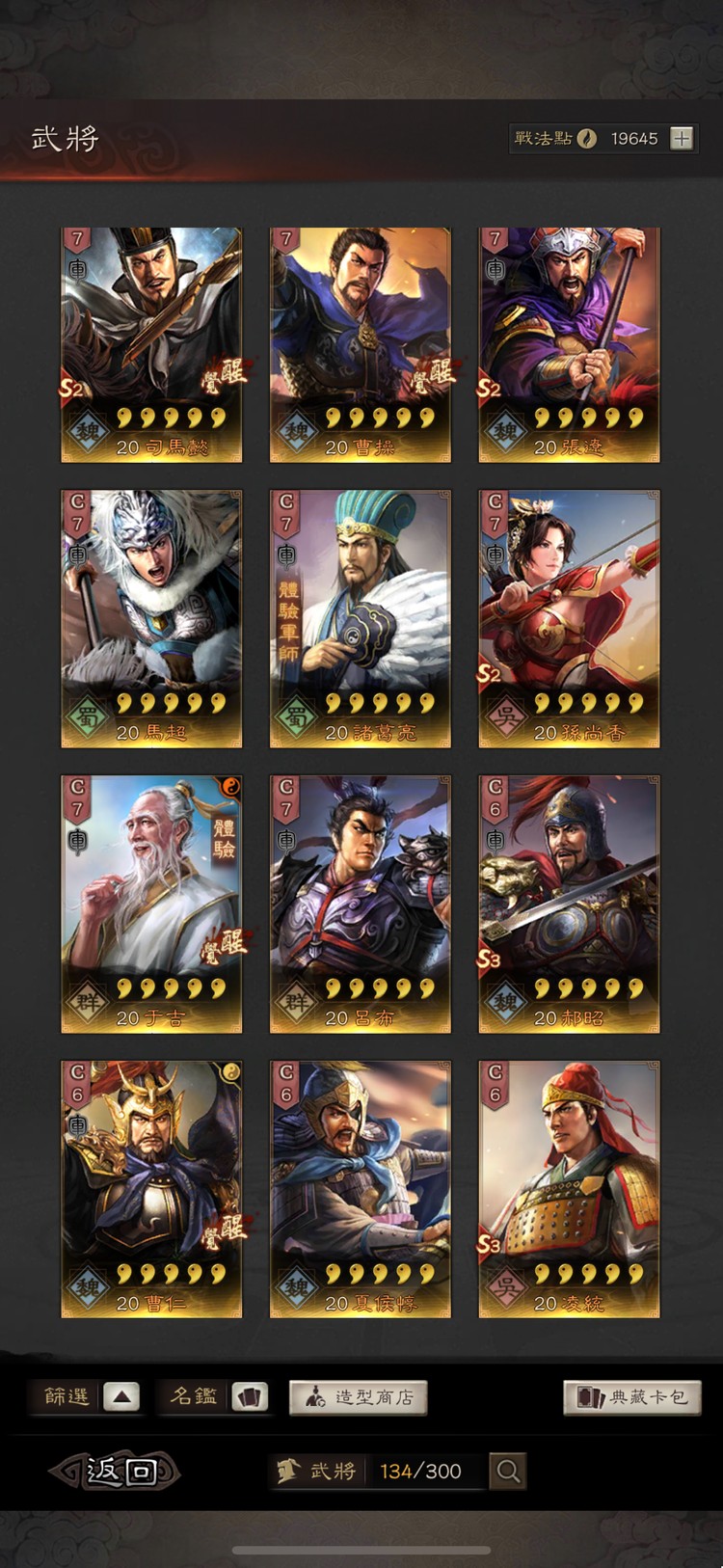Viewport: 723px width, 1568px height.
Task: View the 凌統 general card
Action: click(x=569, y=1189)
